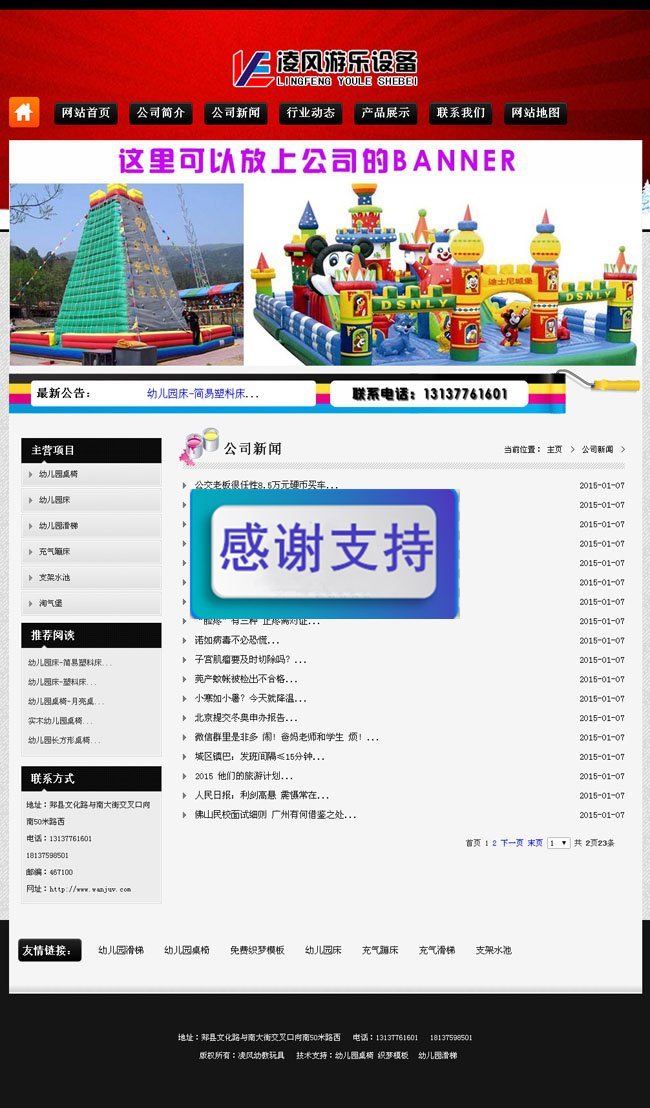This screenshot has width=650, height=1108.
Task: Tap 主页 in breadcrumb
Action: (x=554, y=450)
